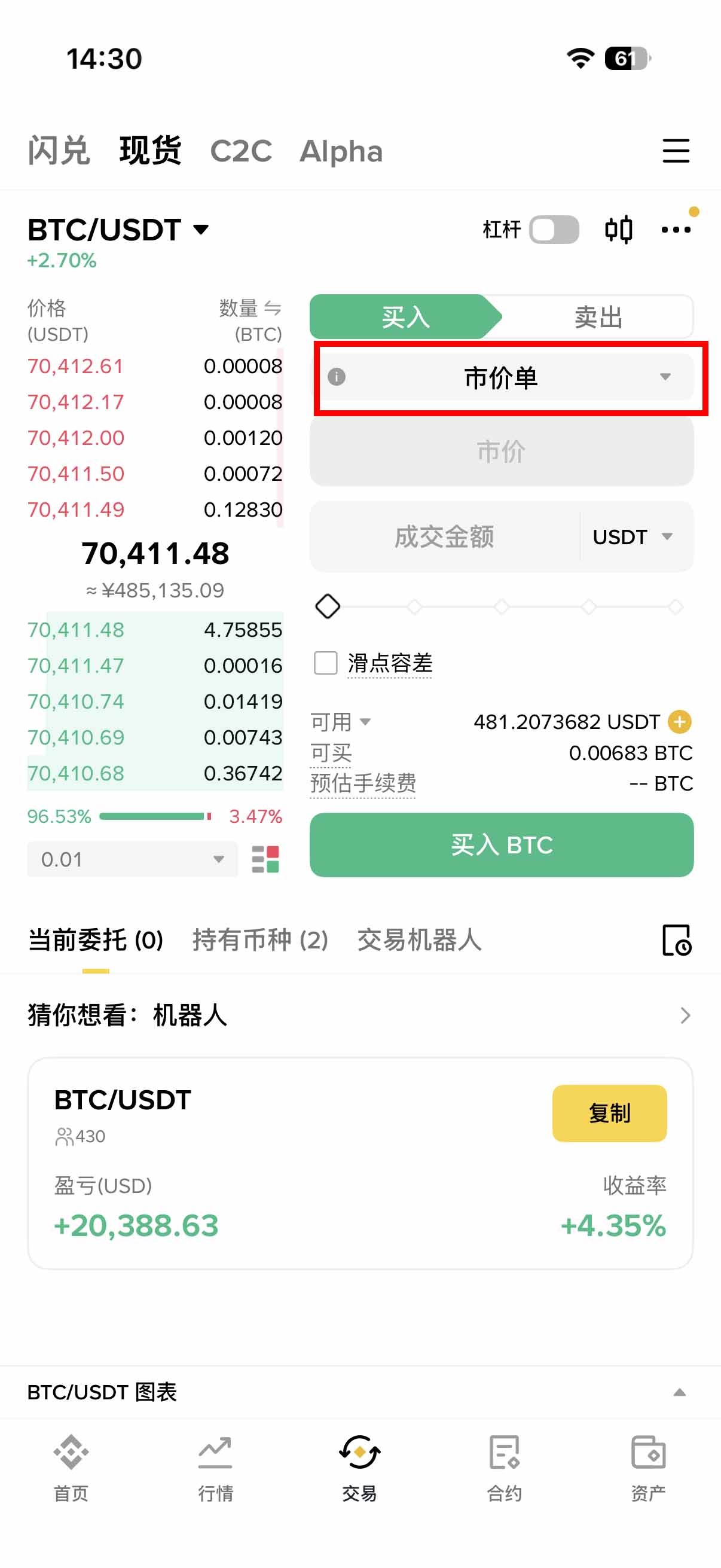The height and width of the screenshot is (1568, 721).
Task: Switch to the Alpha tab
Action: [x=341, y=150]
